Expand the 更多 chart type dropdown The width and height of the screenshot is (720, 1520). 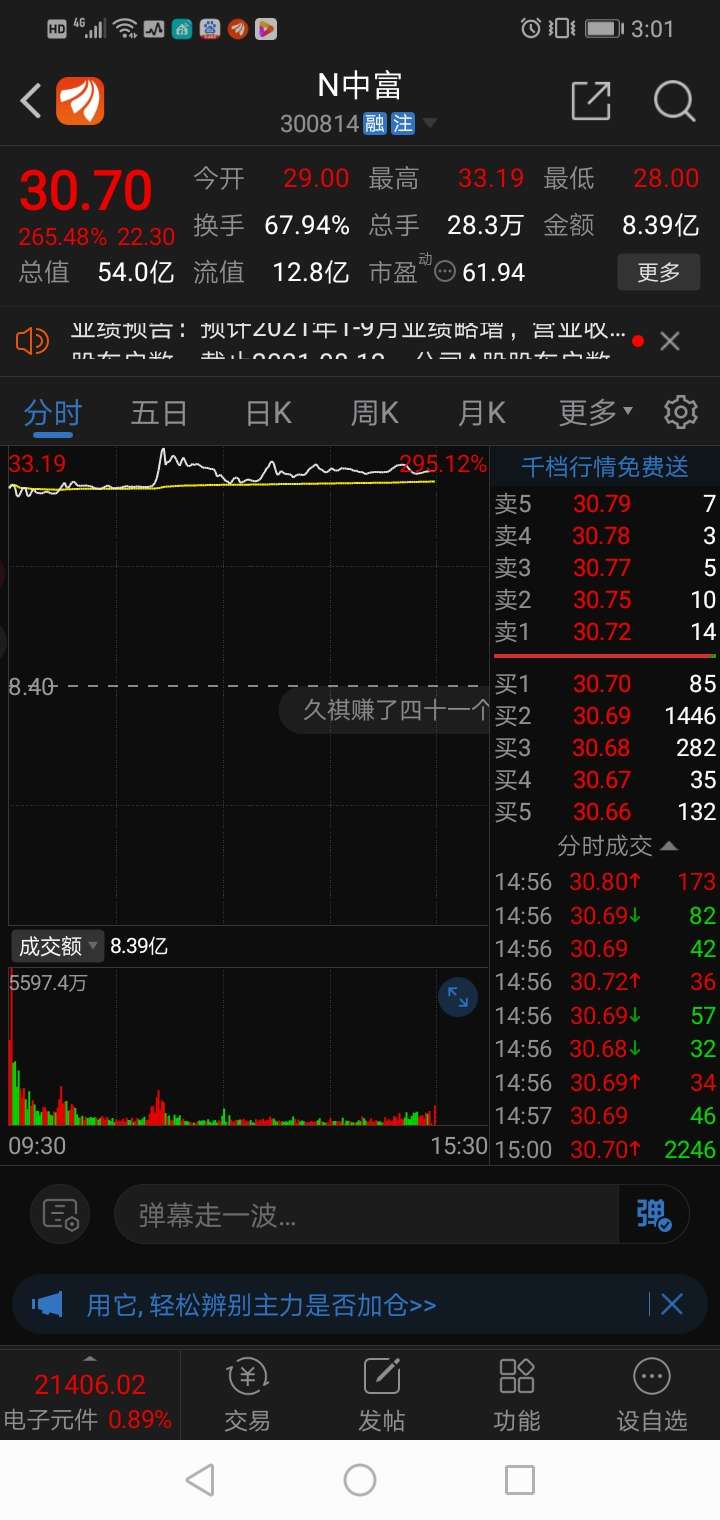coord(591,411)
